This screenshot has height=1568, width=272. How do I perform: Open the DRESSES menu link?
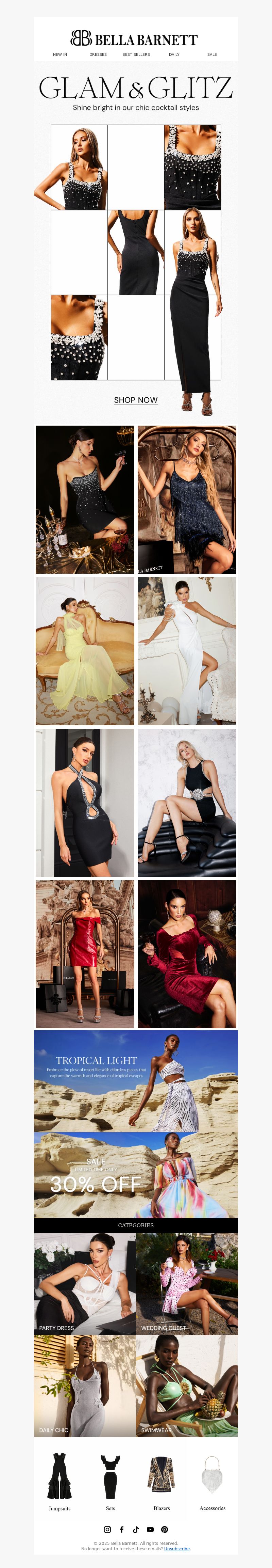point(98,54)
